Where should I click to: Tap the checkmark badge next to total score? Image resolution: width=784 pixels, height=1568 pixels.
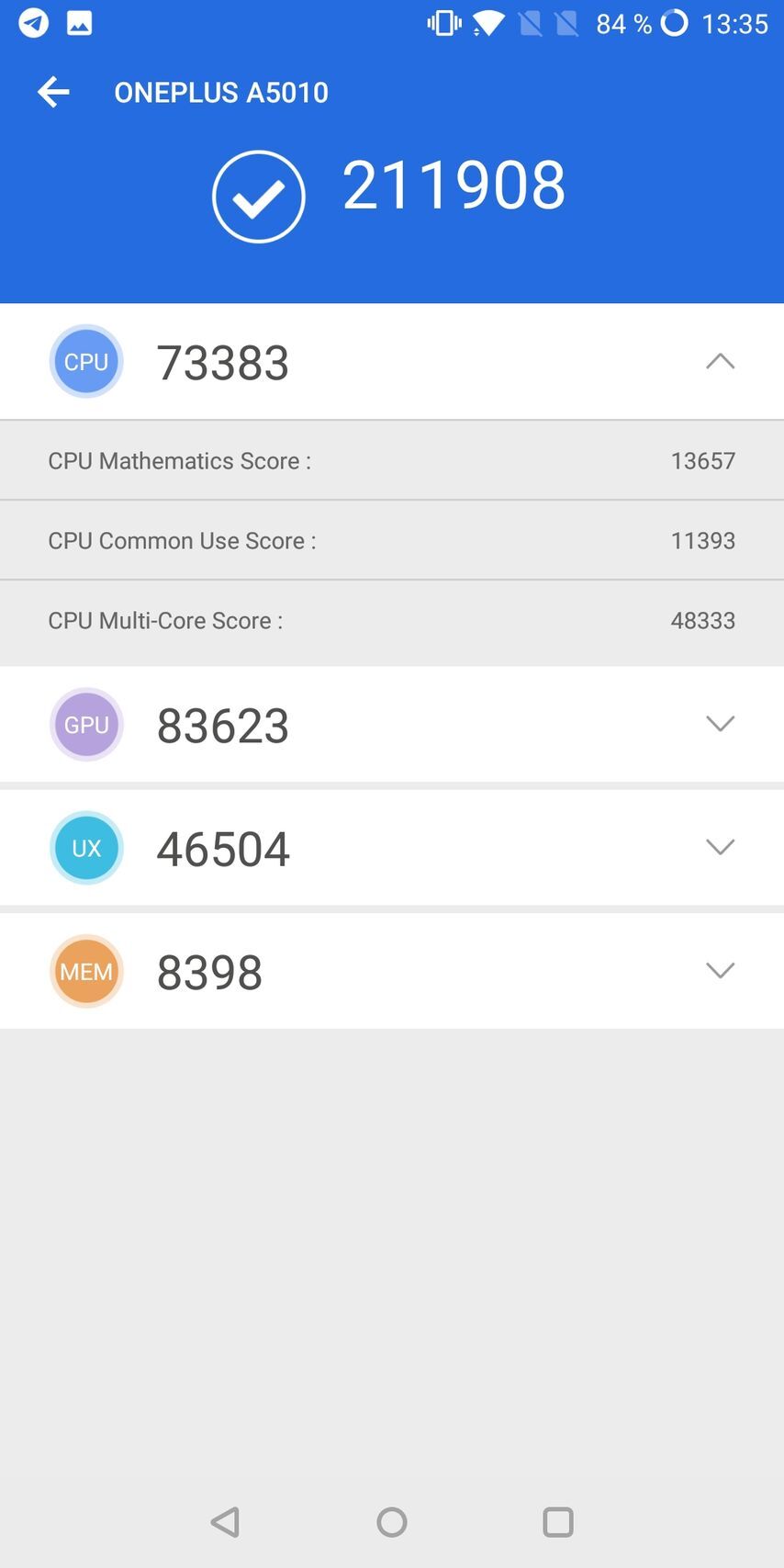click(258, 196)
